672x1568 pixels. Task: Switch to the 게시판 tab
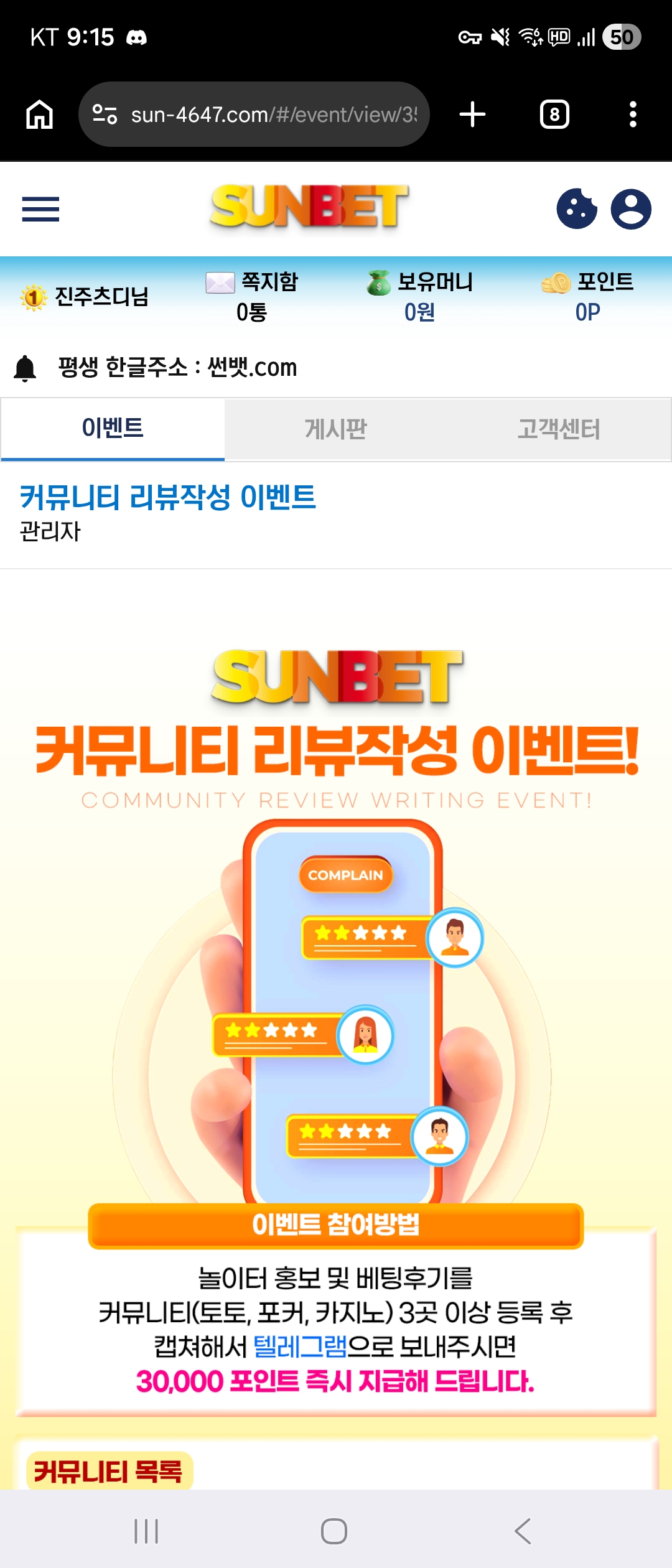tap(336, 429)
